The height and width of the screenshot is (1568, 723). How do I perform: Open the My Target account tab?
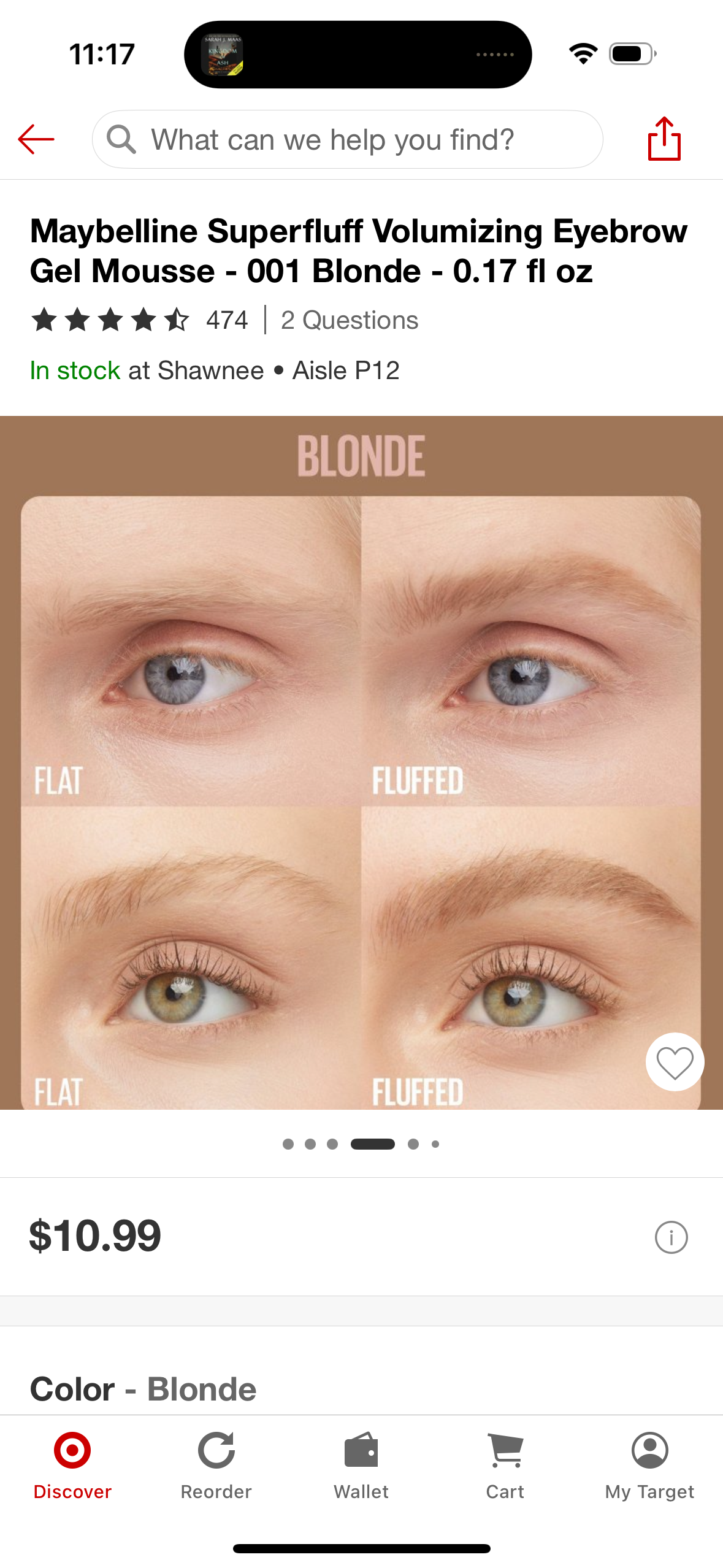click(x=649, y=1466)
